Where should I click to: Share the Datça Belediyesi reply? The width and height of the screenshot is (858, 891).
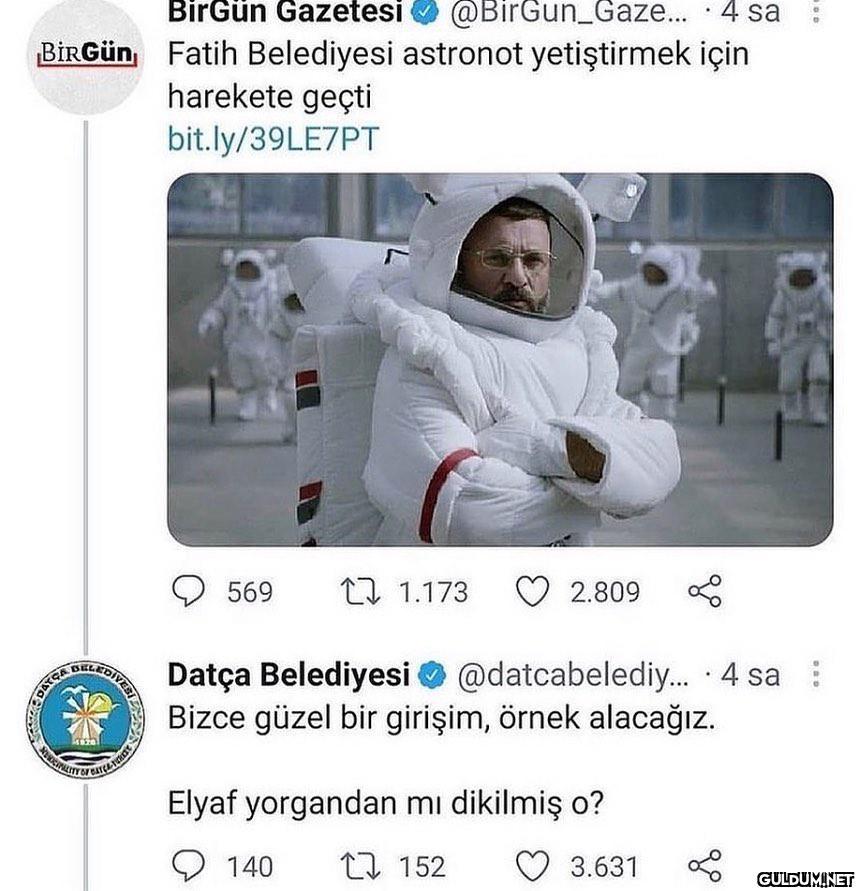click(705, 865)
